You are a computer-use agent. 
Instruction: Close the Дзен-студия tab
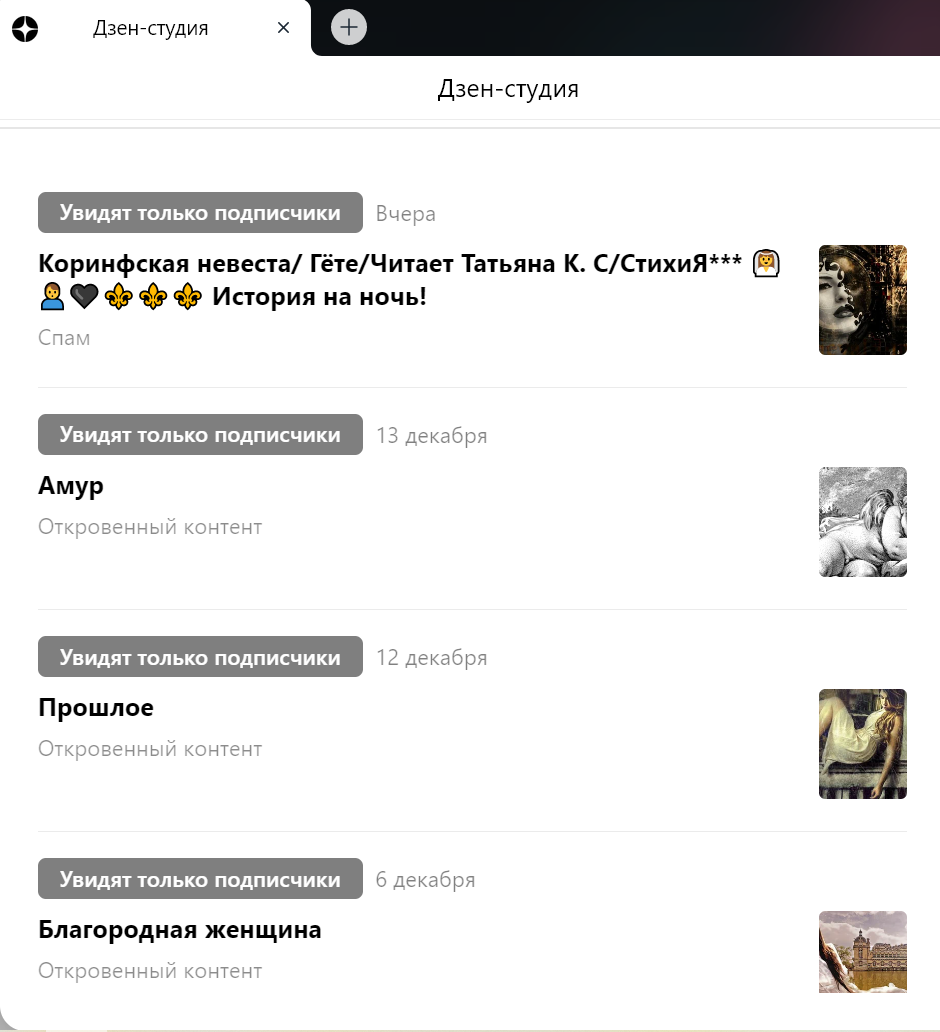tap(283, 28)
